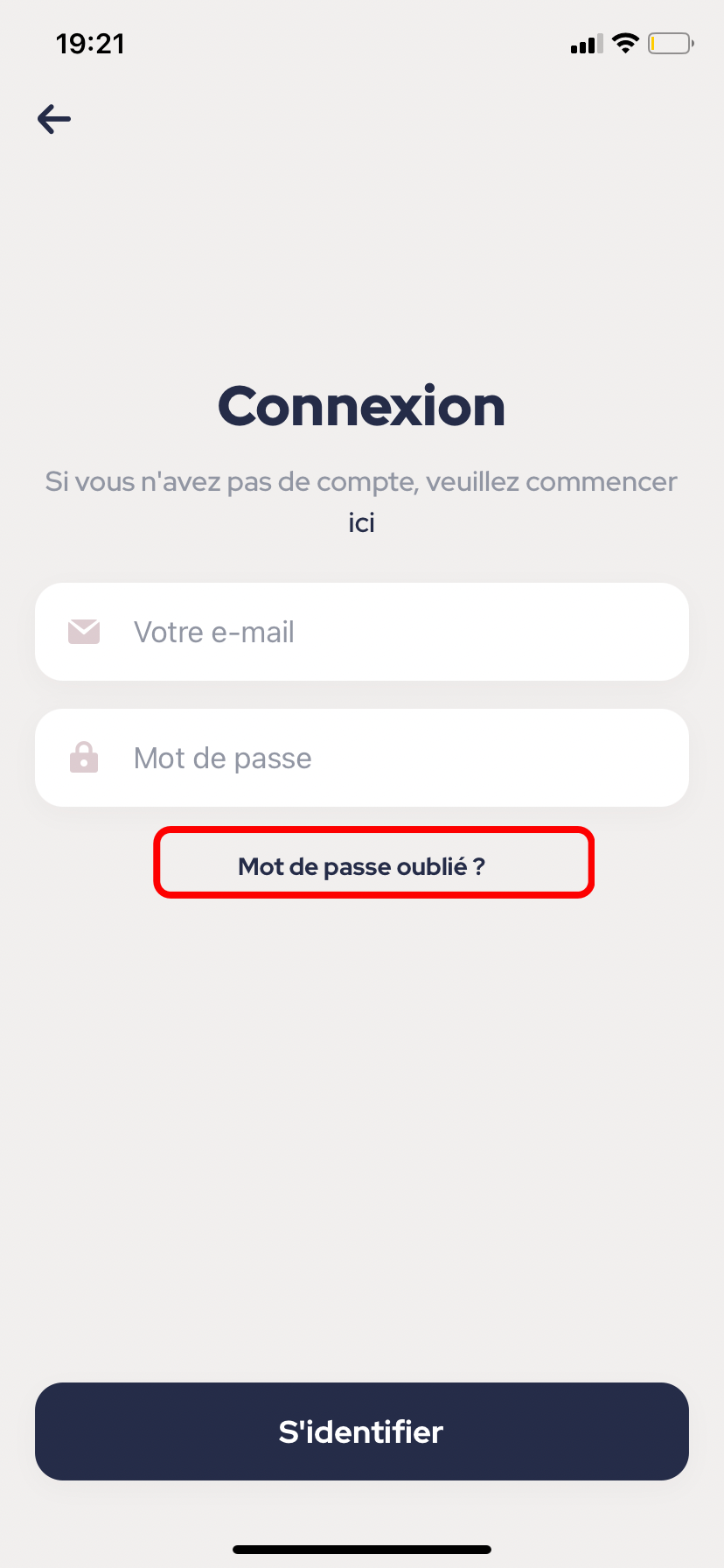724x1568 pixels.
Task: Tap the S'identifier button
Action: pos(362,1431)
